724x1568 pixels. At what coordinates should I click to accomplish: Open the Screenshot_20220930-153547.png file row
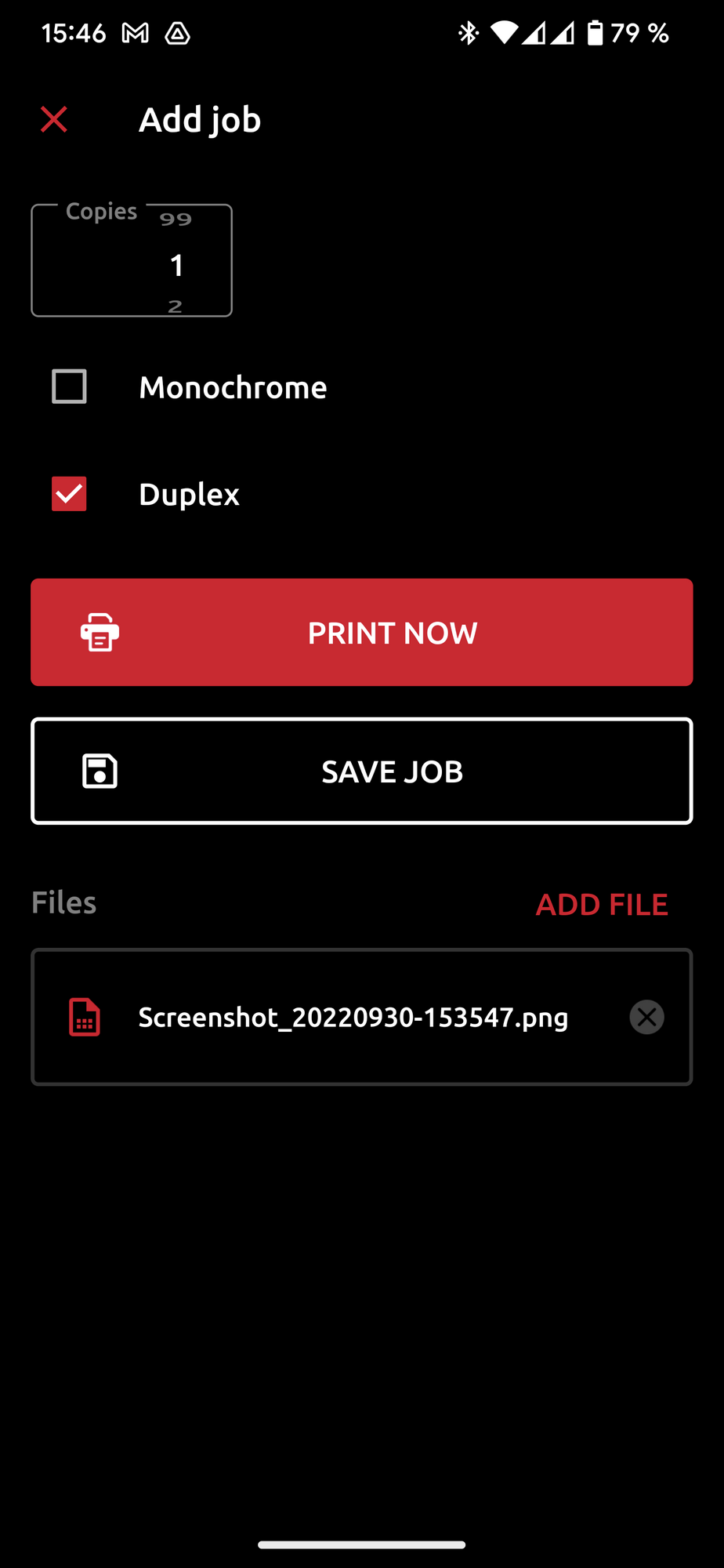(x=362, y=1018)
